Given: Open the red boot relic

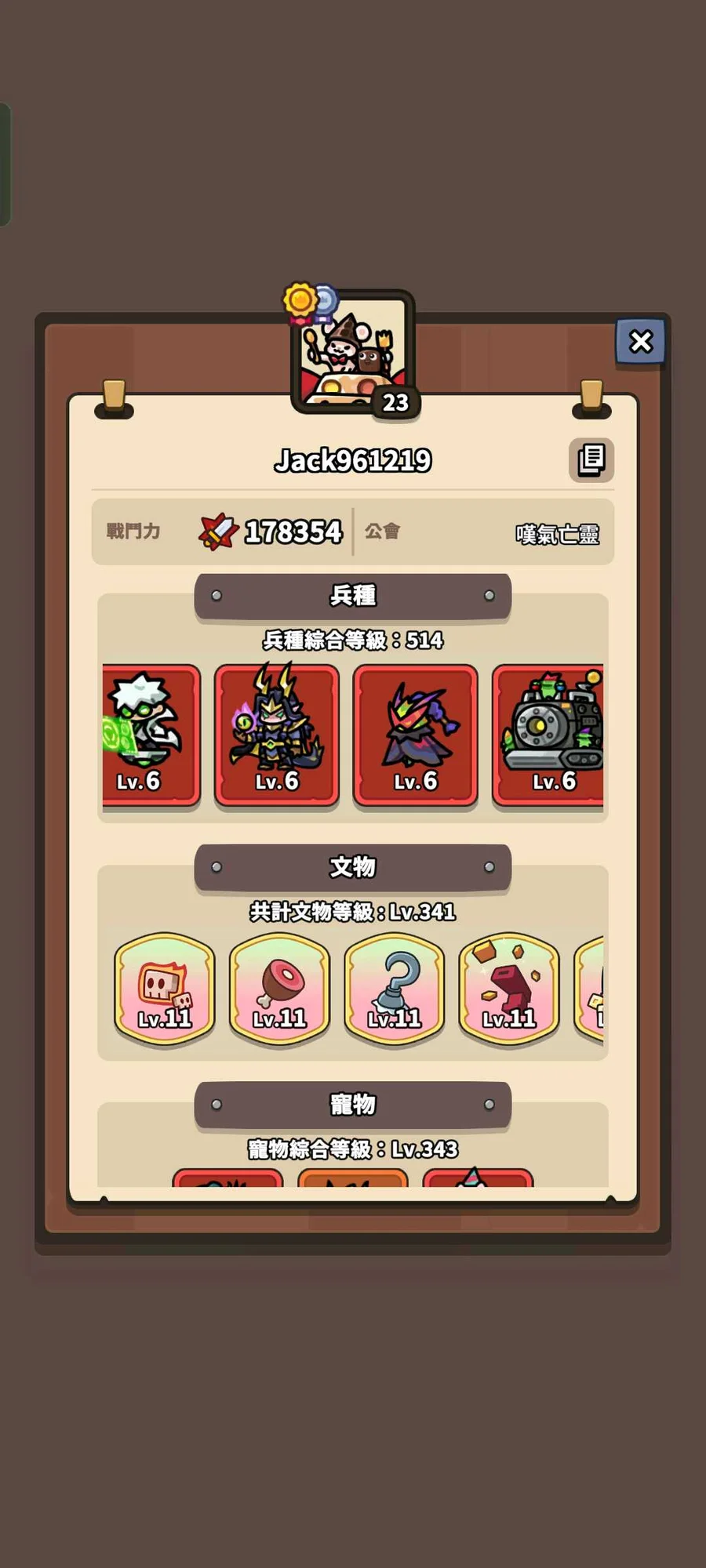Looking at the screenshot, I should coord(509,989).
